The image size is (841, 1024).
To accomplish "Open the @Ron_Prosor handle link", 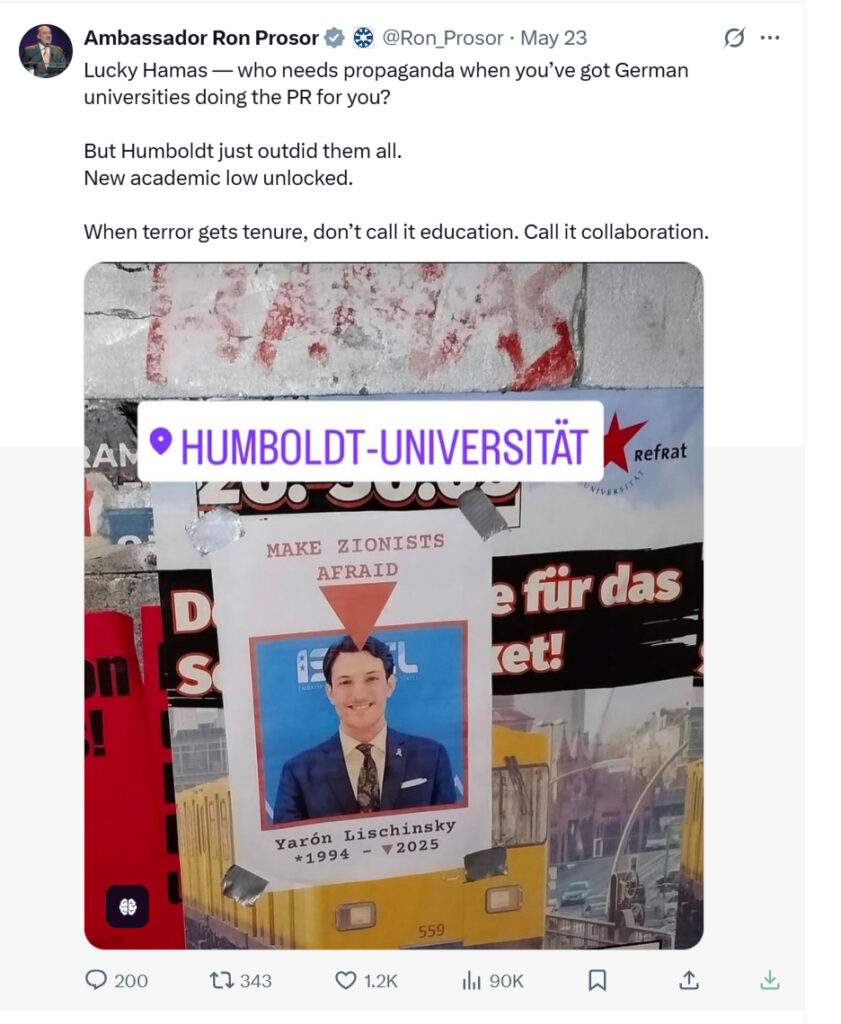I will (x=443, y=38).
